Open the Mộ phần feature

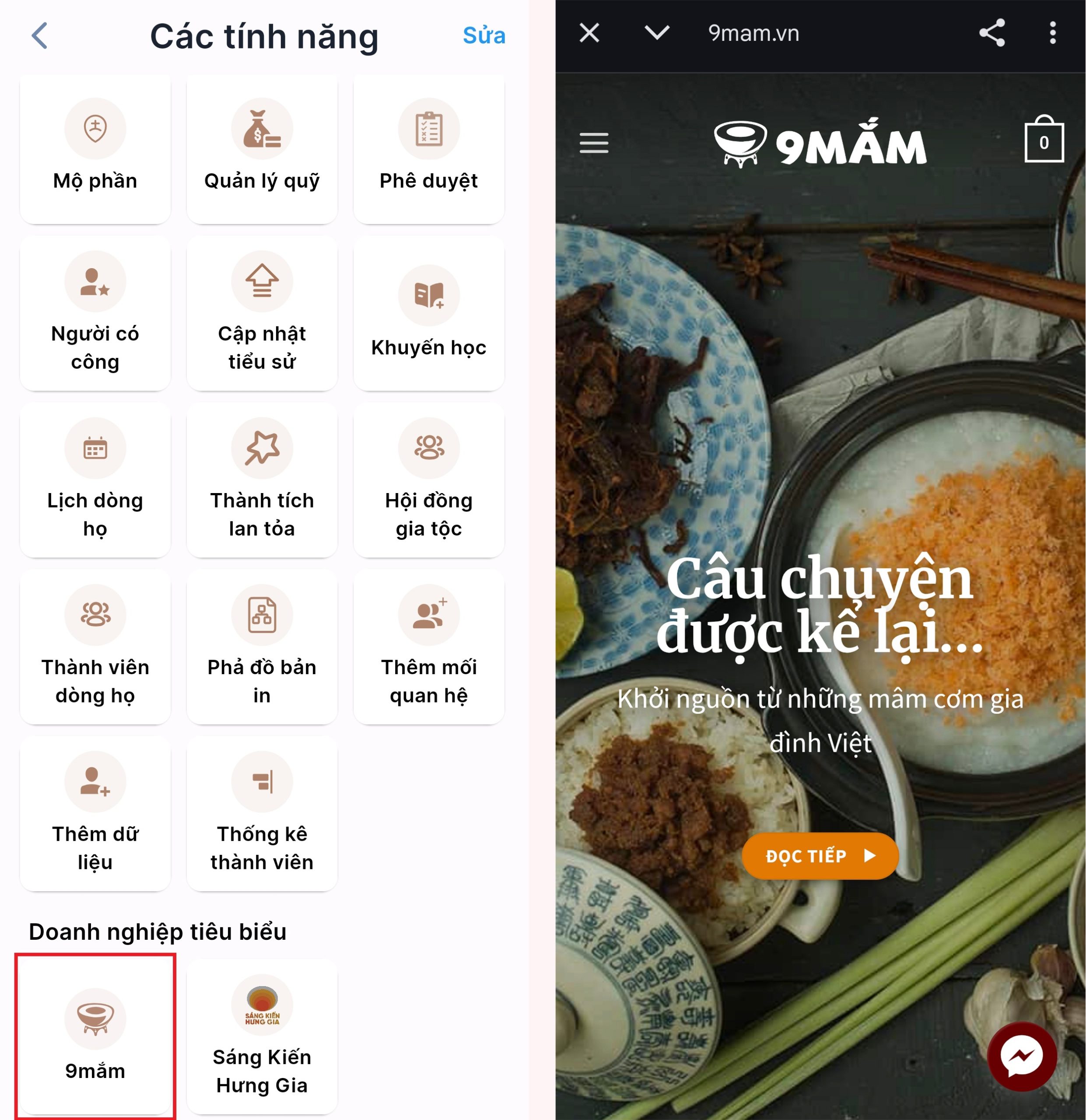[x=95, y=149]
